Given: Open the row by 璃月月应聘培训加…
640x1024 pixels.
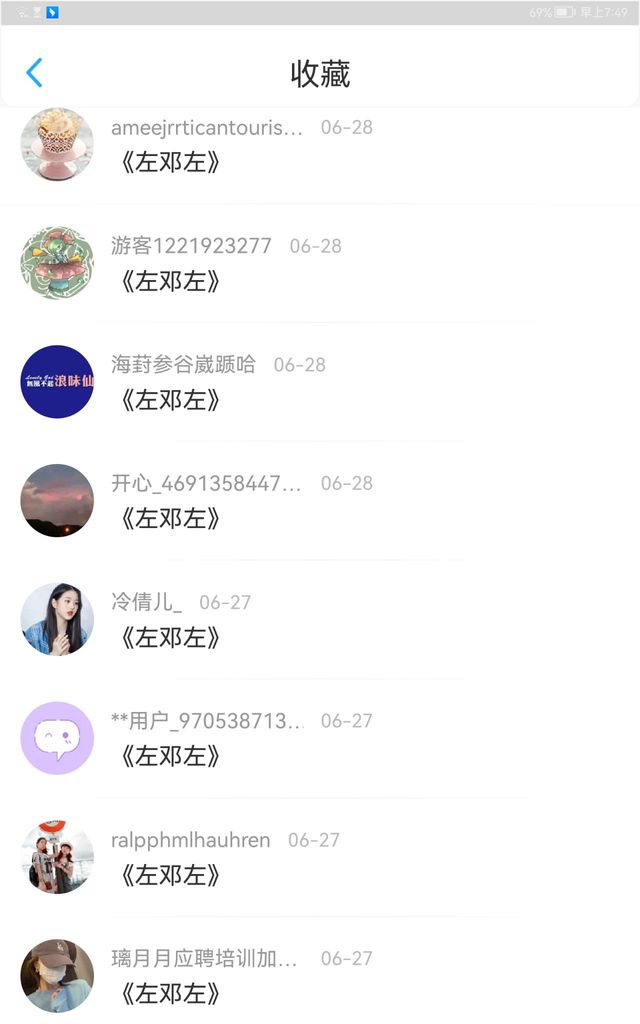Looking at the screenshot, I should click(x=320, y=976).
